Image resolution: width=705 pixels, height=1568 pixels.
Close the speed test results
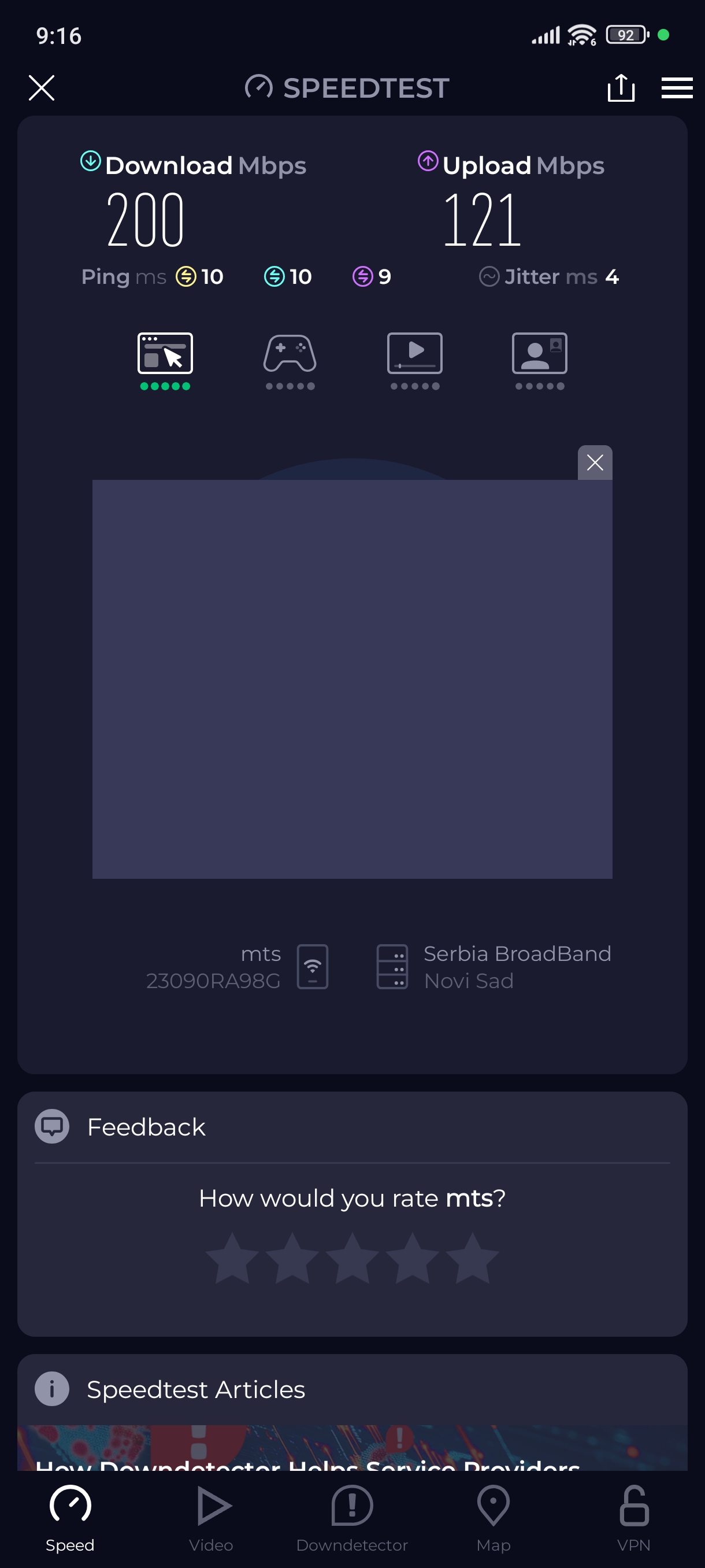coord(42,88)
